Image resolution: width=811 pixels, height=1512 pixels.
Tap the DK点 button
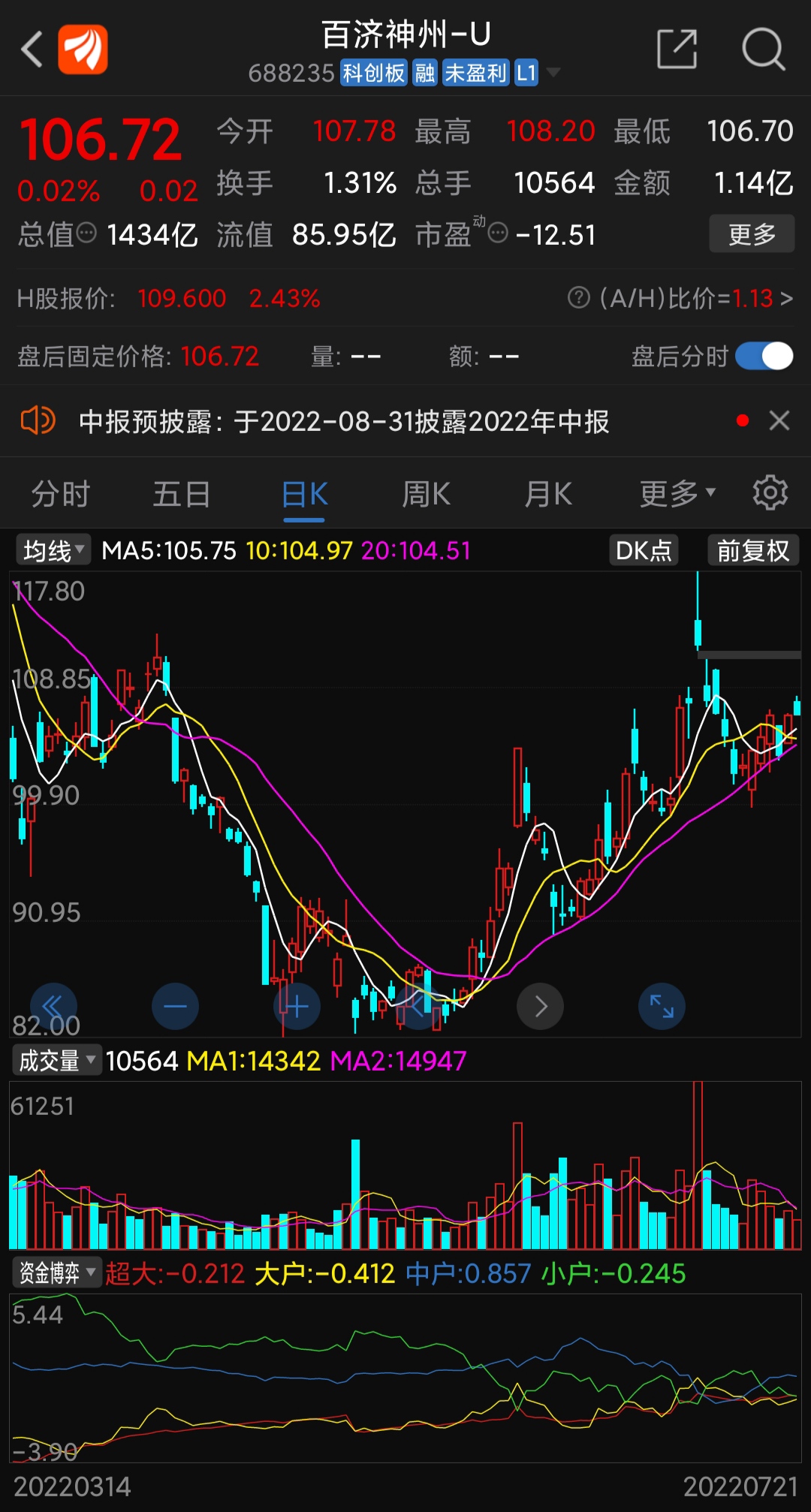[x=644, y=550]
